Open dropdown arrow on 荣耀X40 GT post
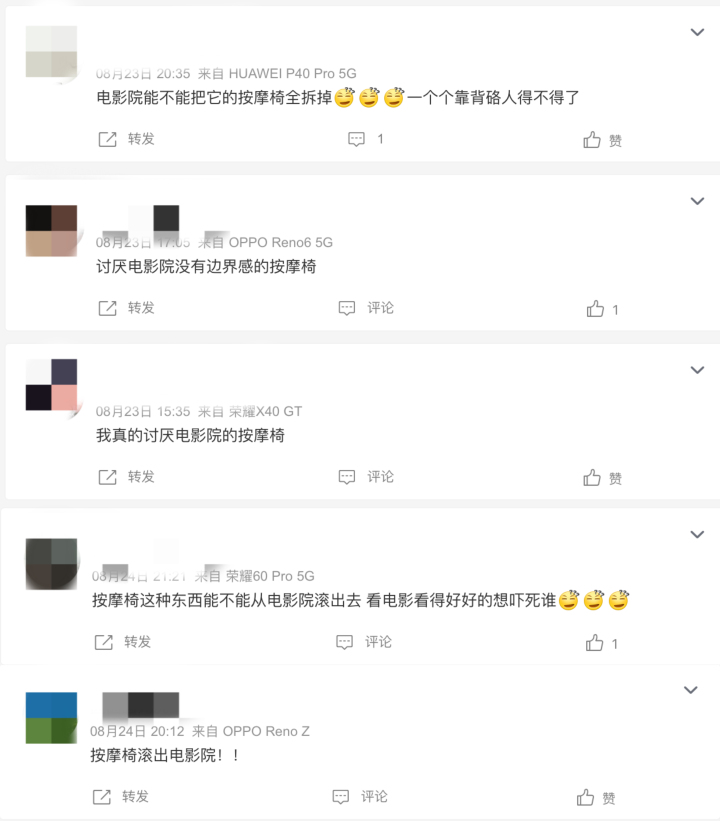The height and width of the screenshot is (821, 720). pyautogui.click(x=697, y=370)
